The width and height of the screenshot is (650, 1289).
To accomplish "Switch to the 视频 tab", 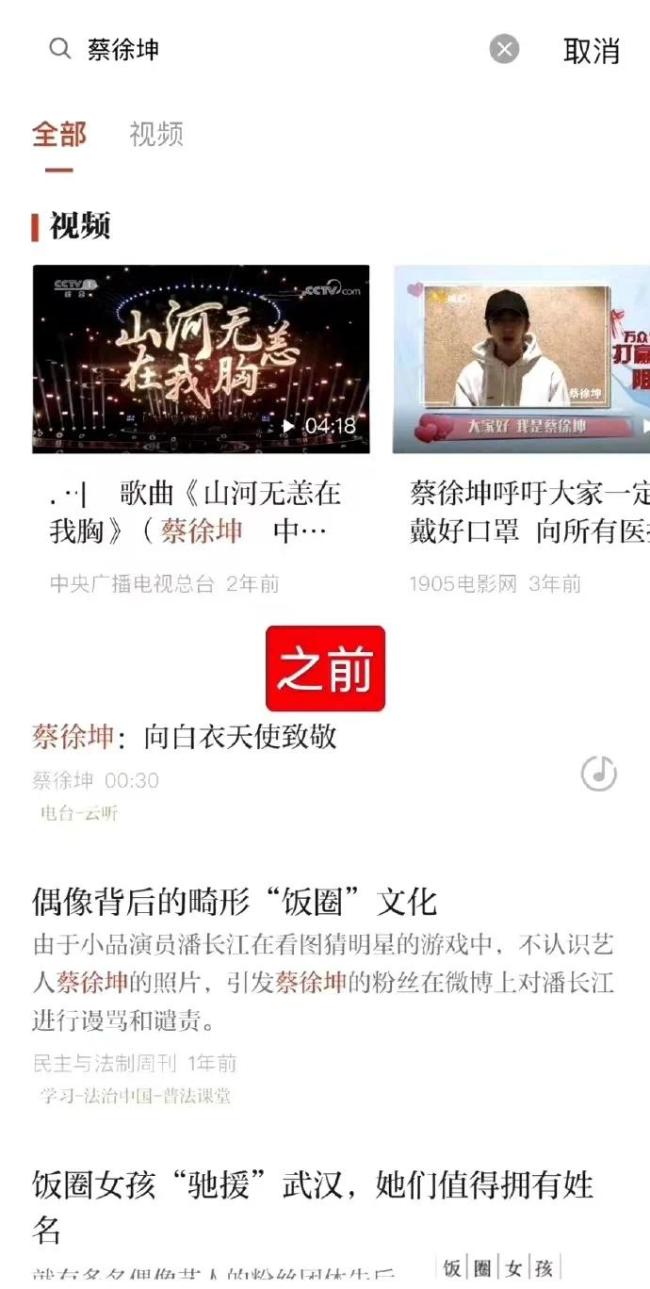I will click(x=156, y=134).
